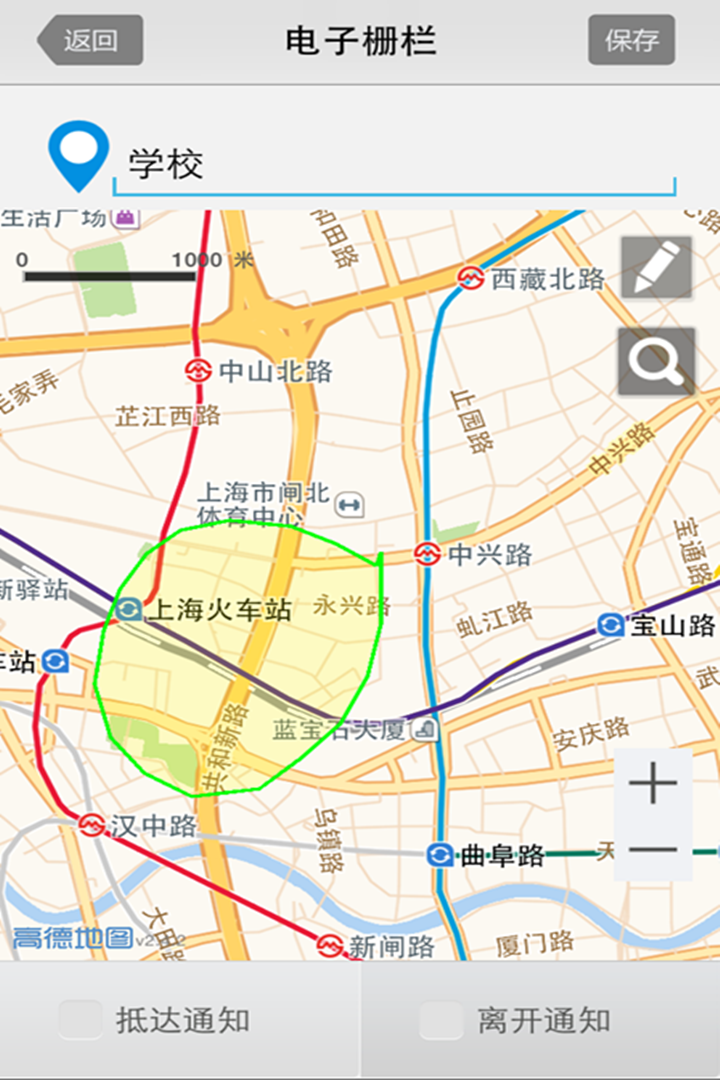Image resolution: width=720 pixels, height=1080 pixels.
Task: Enable the 抵达通知 checkbox
Action: pos(81,1020)
